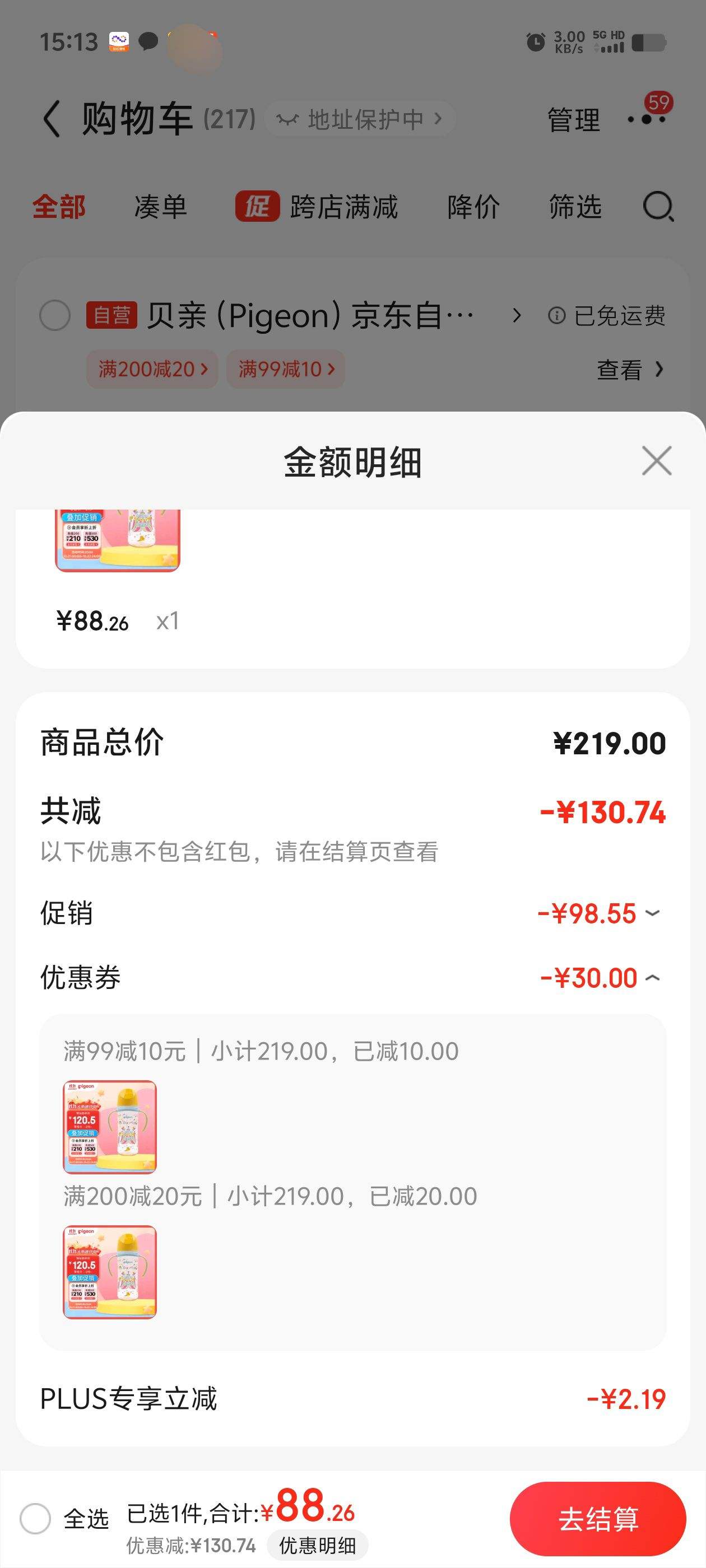Tap the info icon beside 已免运费

(x=556, y=315)
